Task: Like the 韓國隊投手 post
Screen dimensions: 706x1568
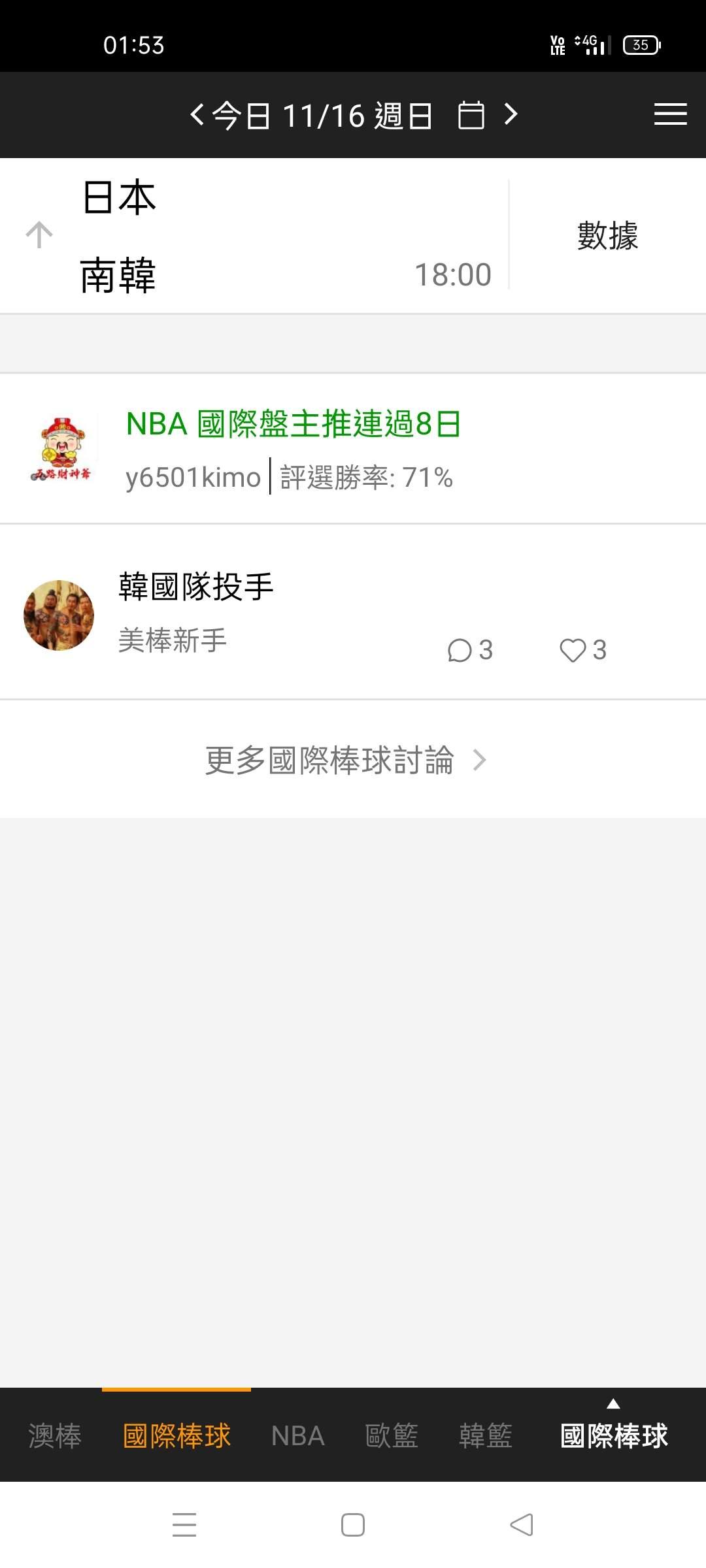Action: point(582,650)
